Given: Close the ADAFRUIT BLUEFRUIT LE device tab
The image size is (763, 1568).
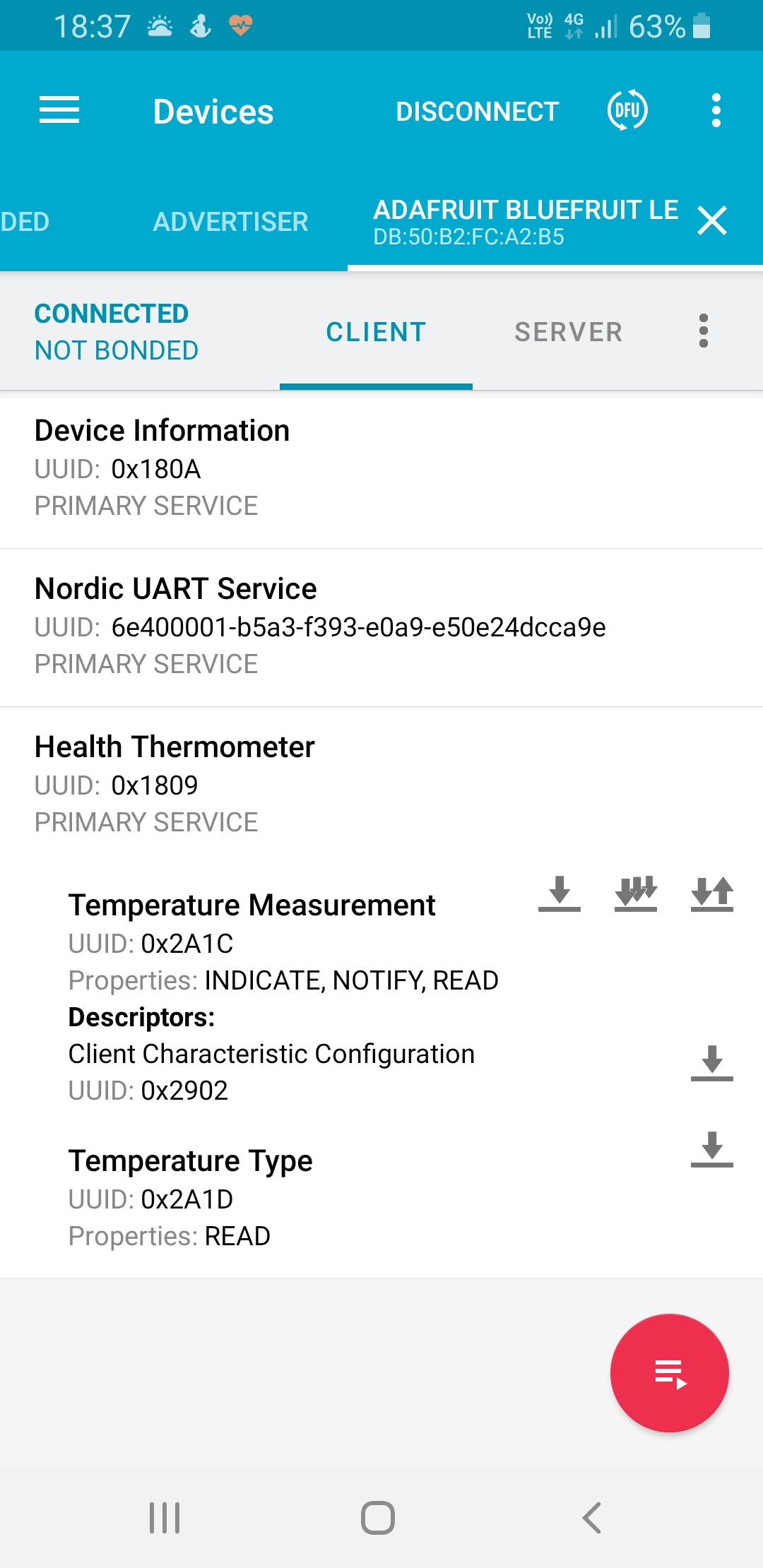Looking at the screenshot, I should (x=713, y=221).
